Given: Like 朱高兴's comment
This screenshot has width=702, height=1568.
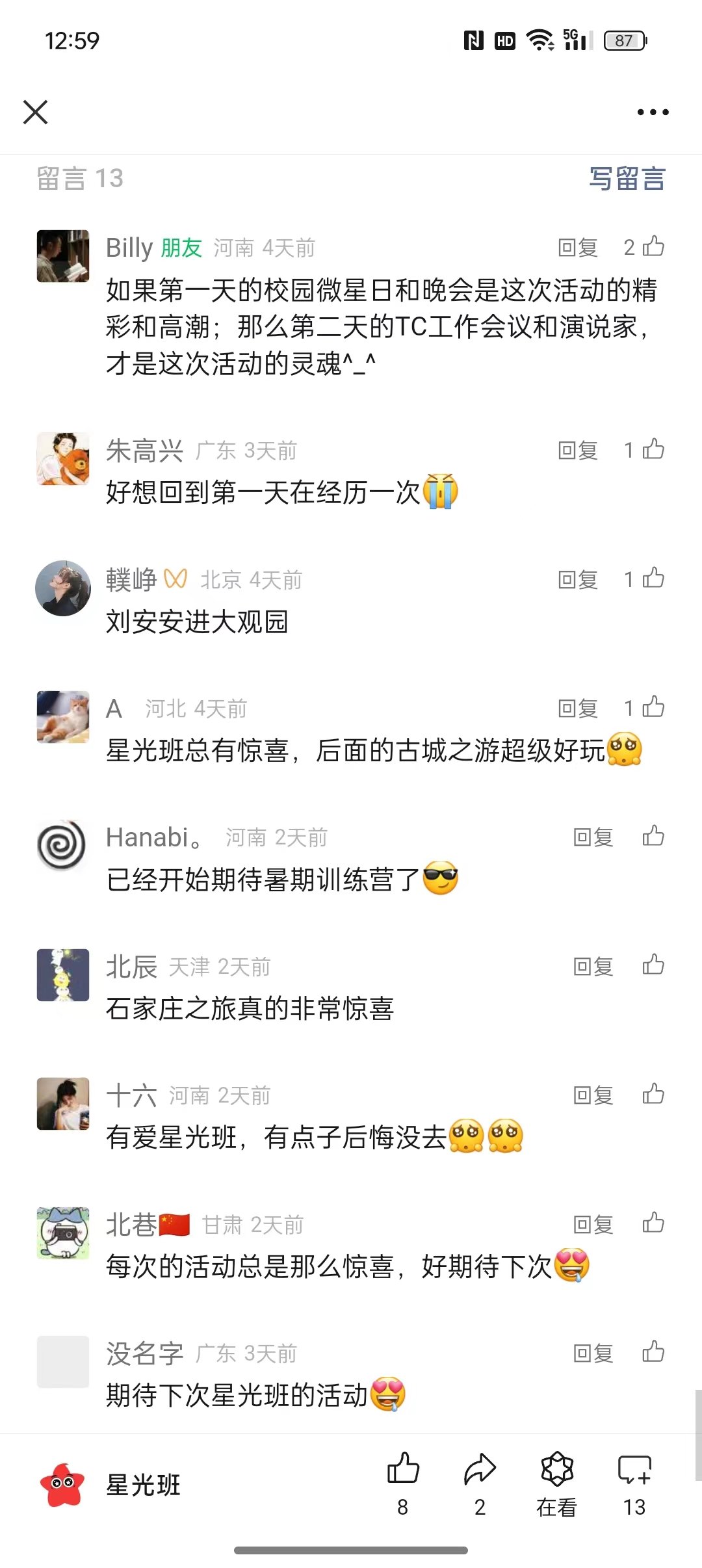Looking at the screenshot, I should point(653,450).
